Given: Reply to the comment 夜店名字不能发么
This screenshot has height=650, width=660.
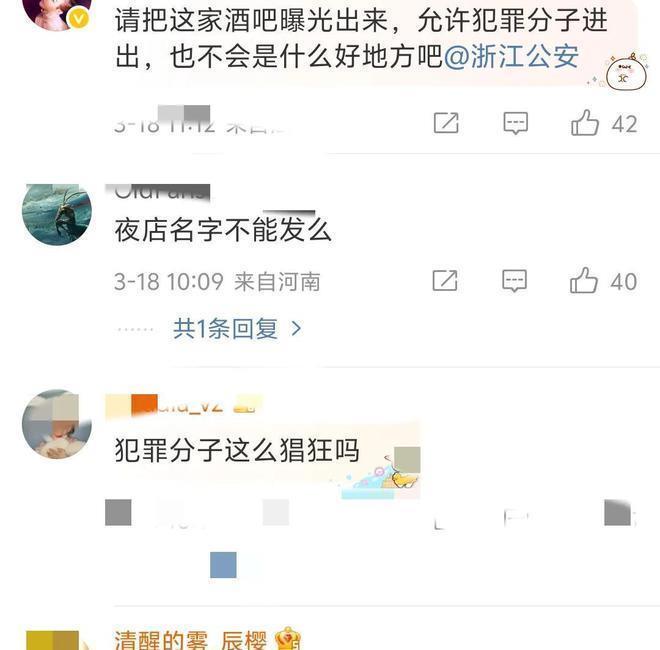Looking at the screenshot, I should 514,281.
